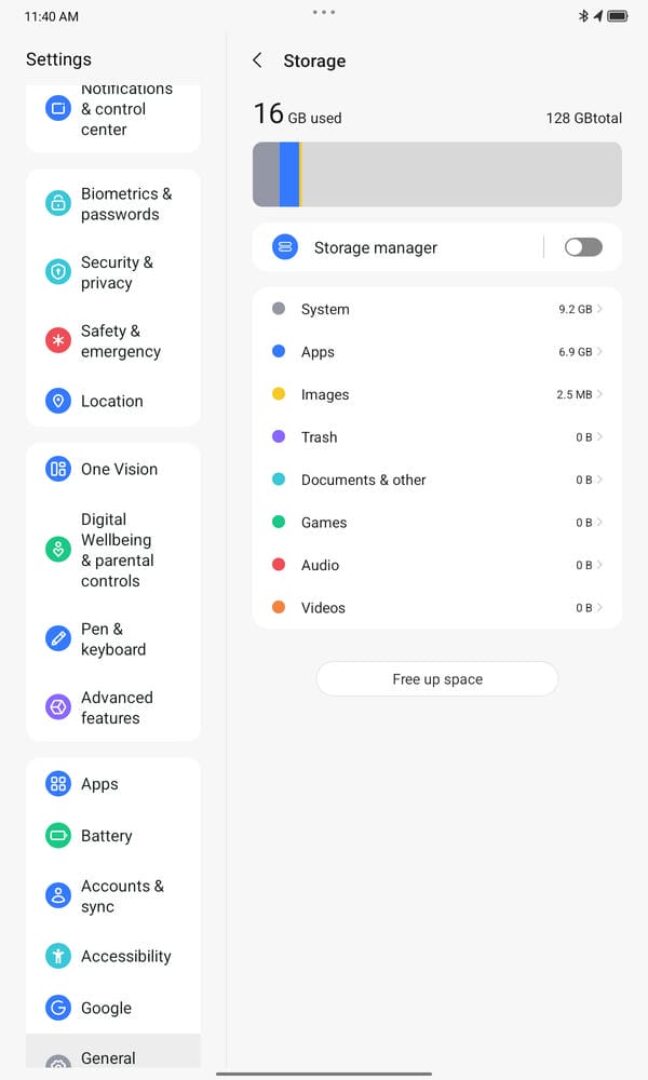Open System storage details

tap(437, 309)
